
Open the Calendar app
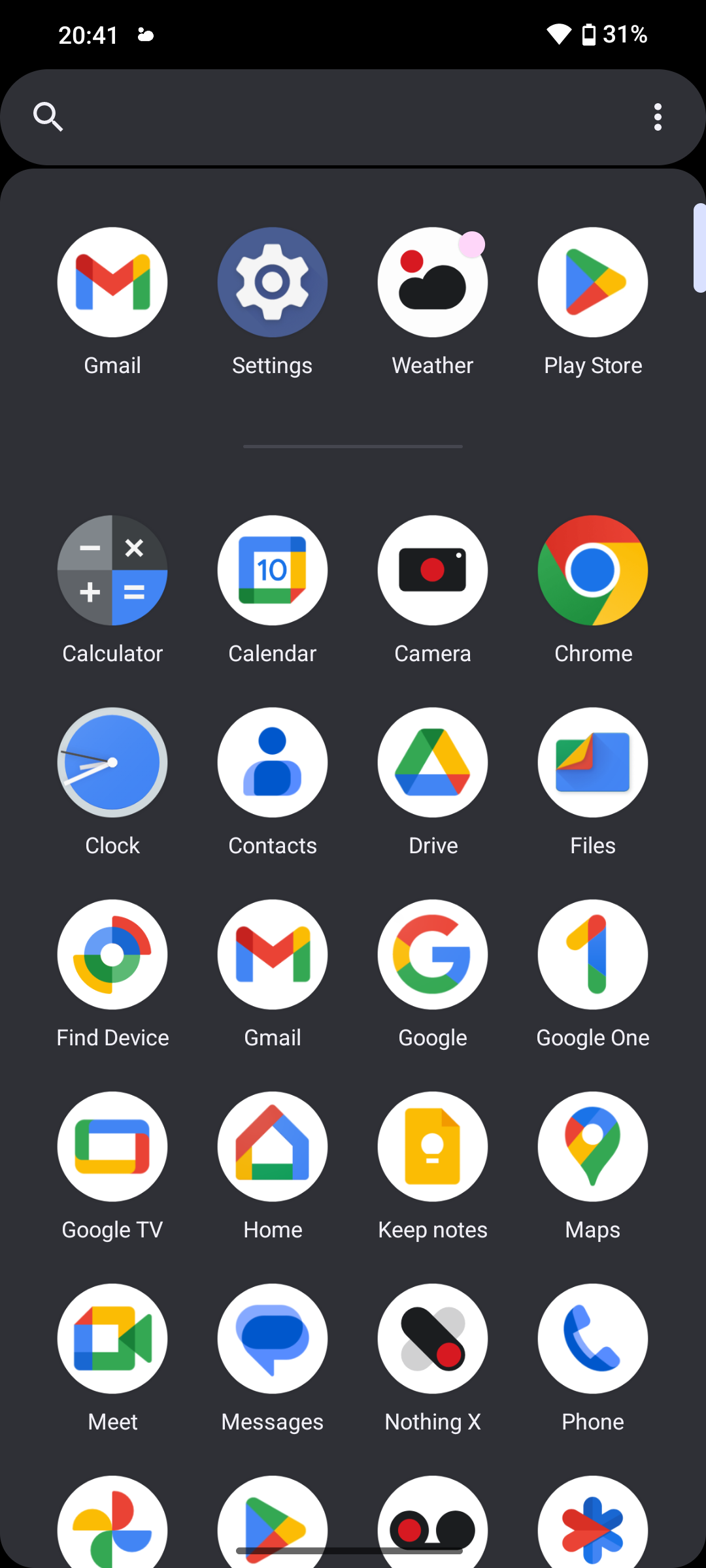(273, 570)
